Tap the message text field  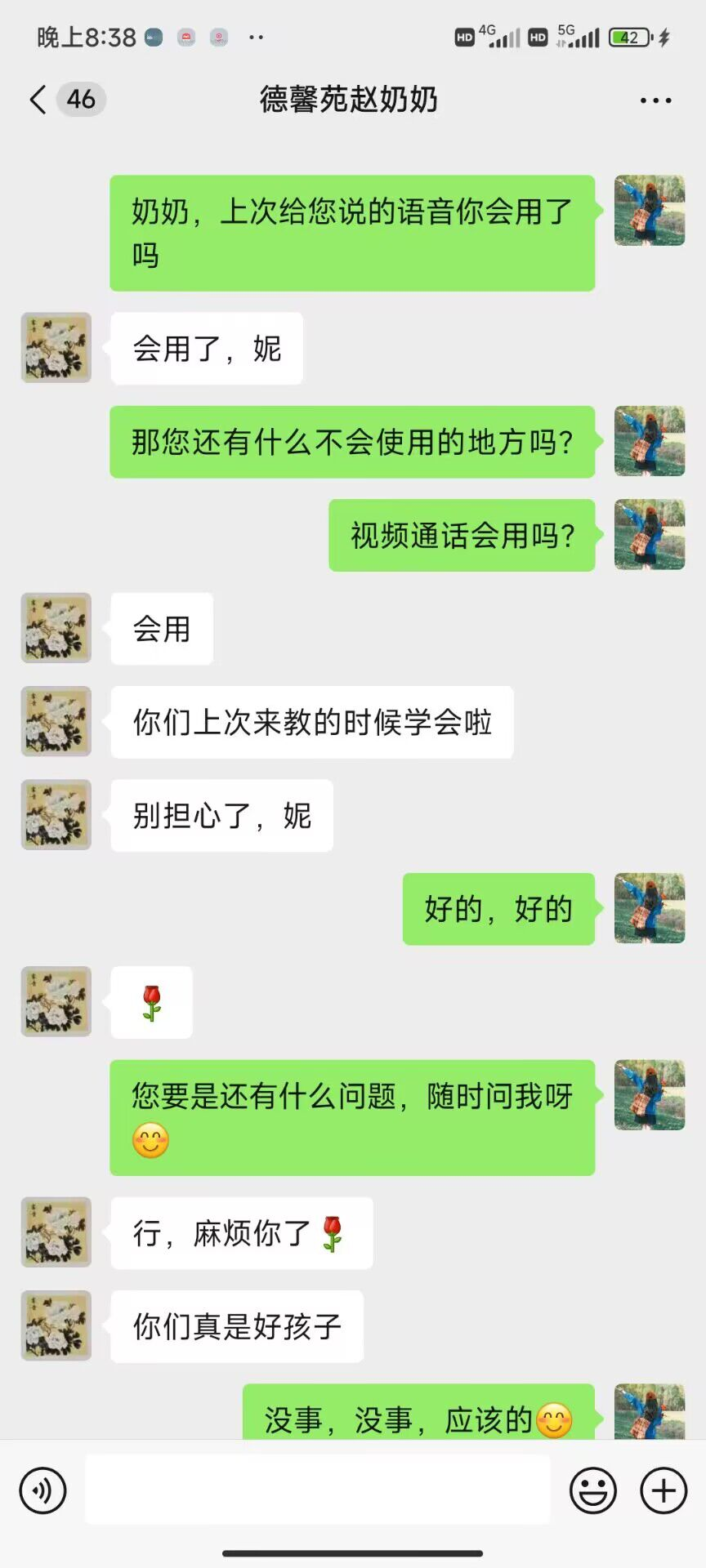coord(317,1490)
